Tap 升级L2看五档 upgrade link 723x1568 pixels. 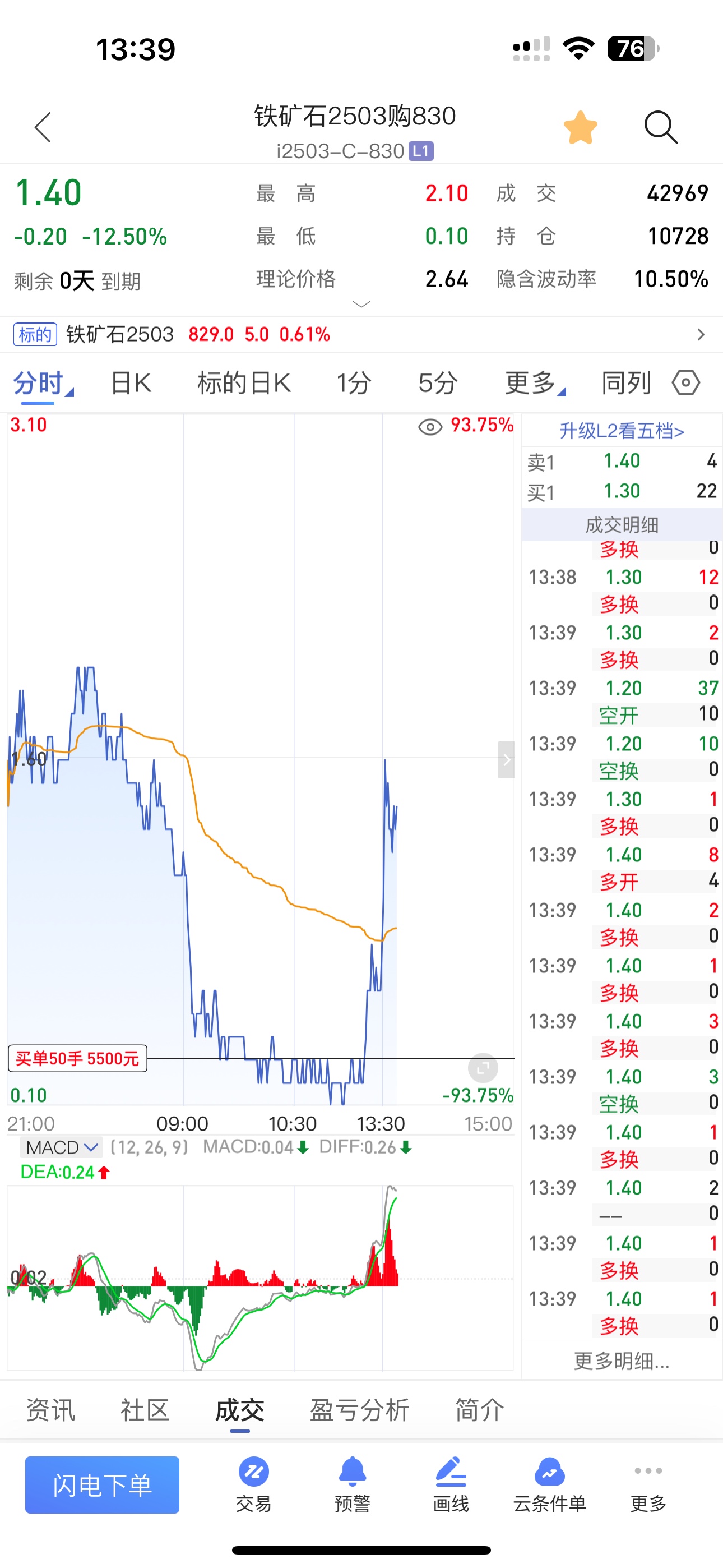click(622, 431)
